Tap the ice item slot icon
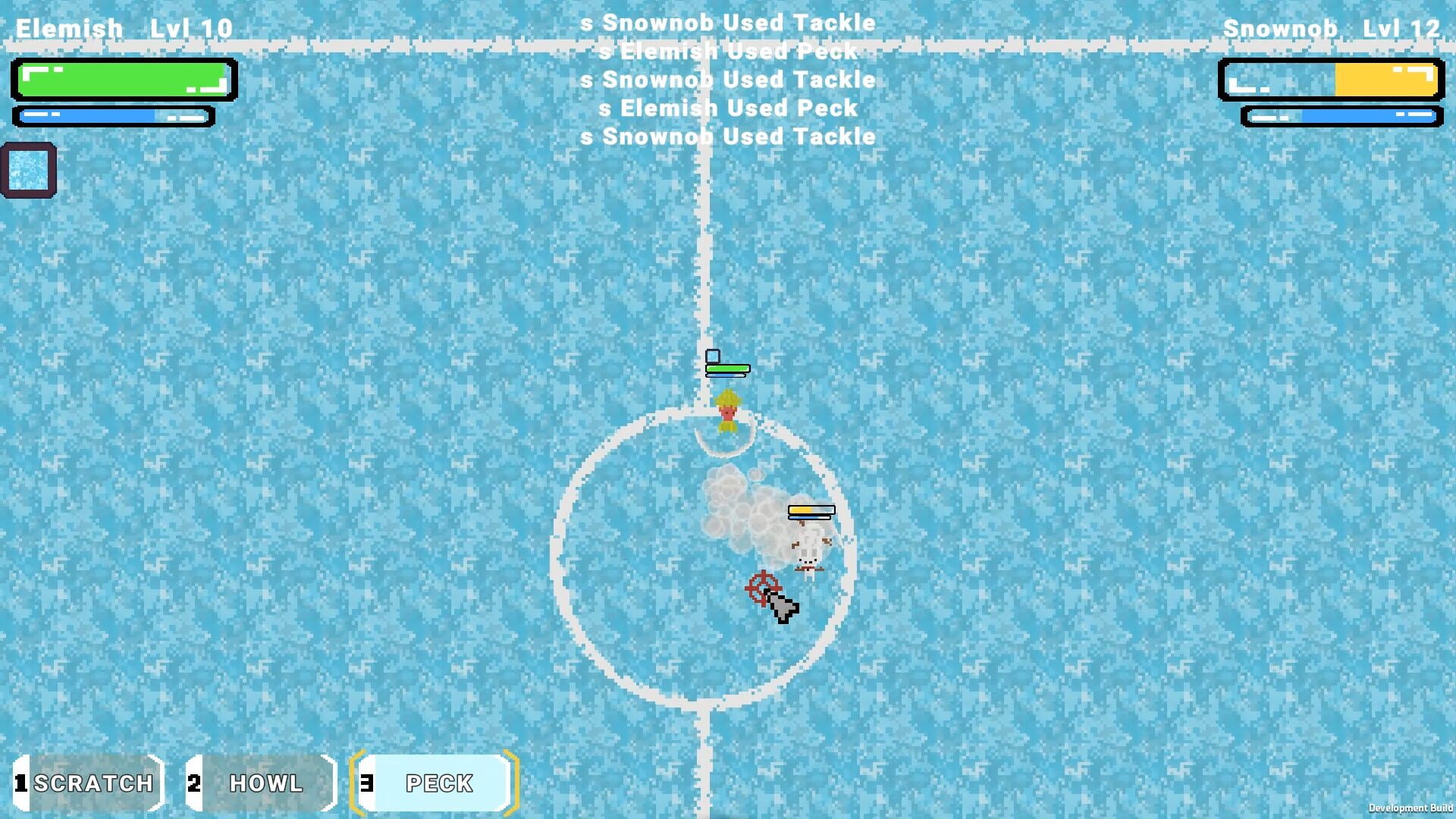This screenshot has width=1456, height=819. point(29,170)
